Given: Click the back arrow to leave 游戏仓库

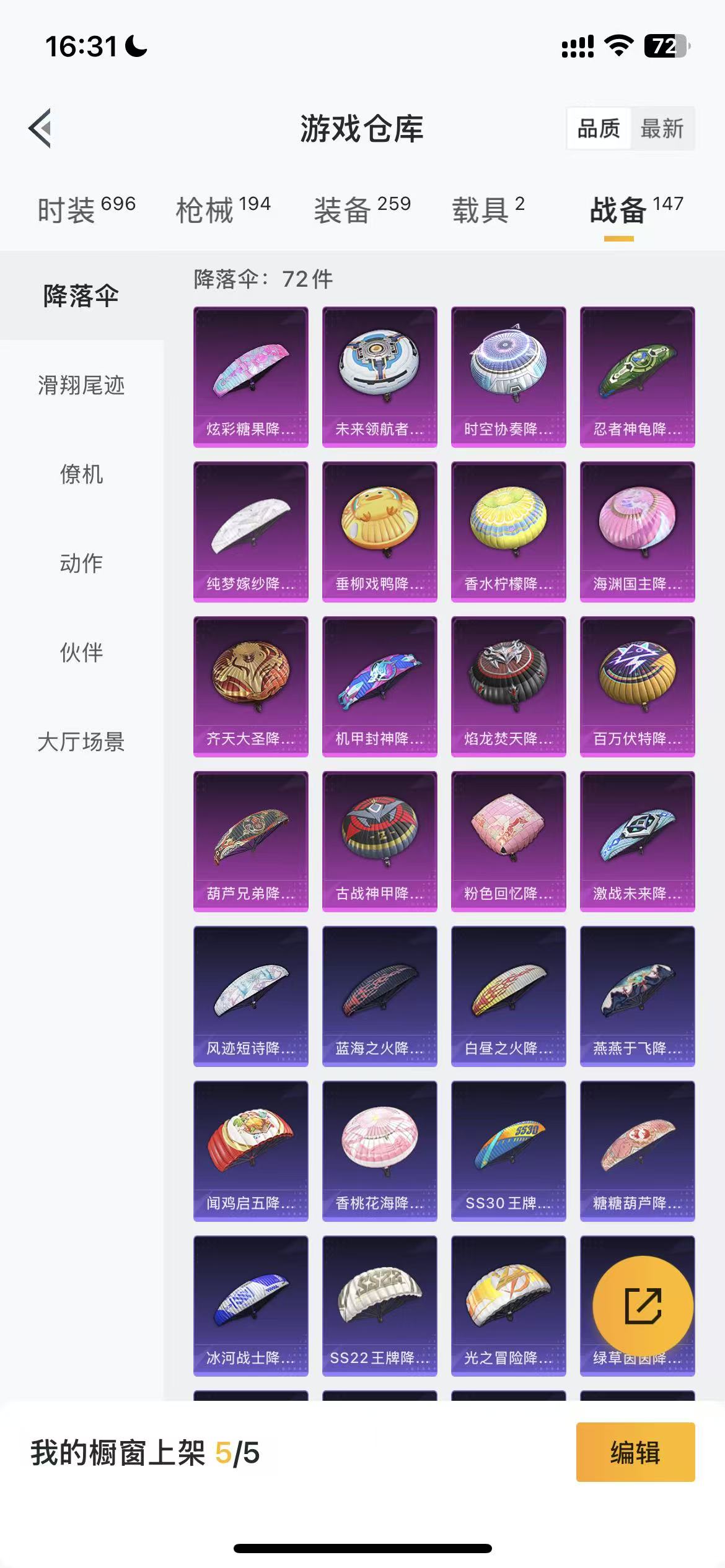Looking at the screenshot, I should pyautogui.click(x=40, y=128).
